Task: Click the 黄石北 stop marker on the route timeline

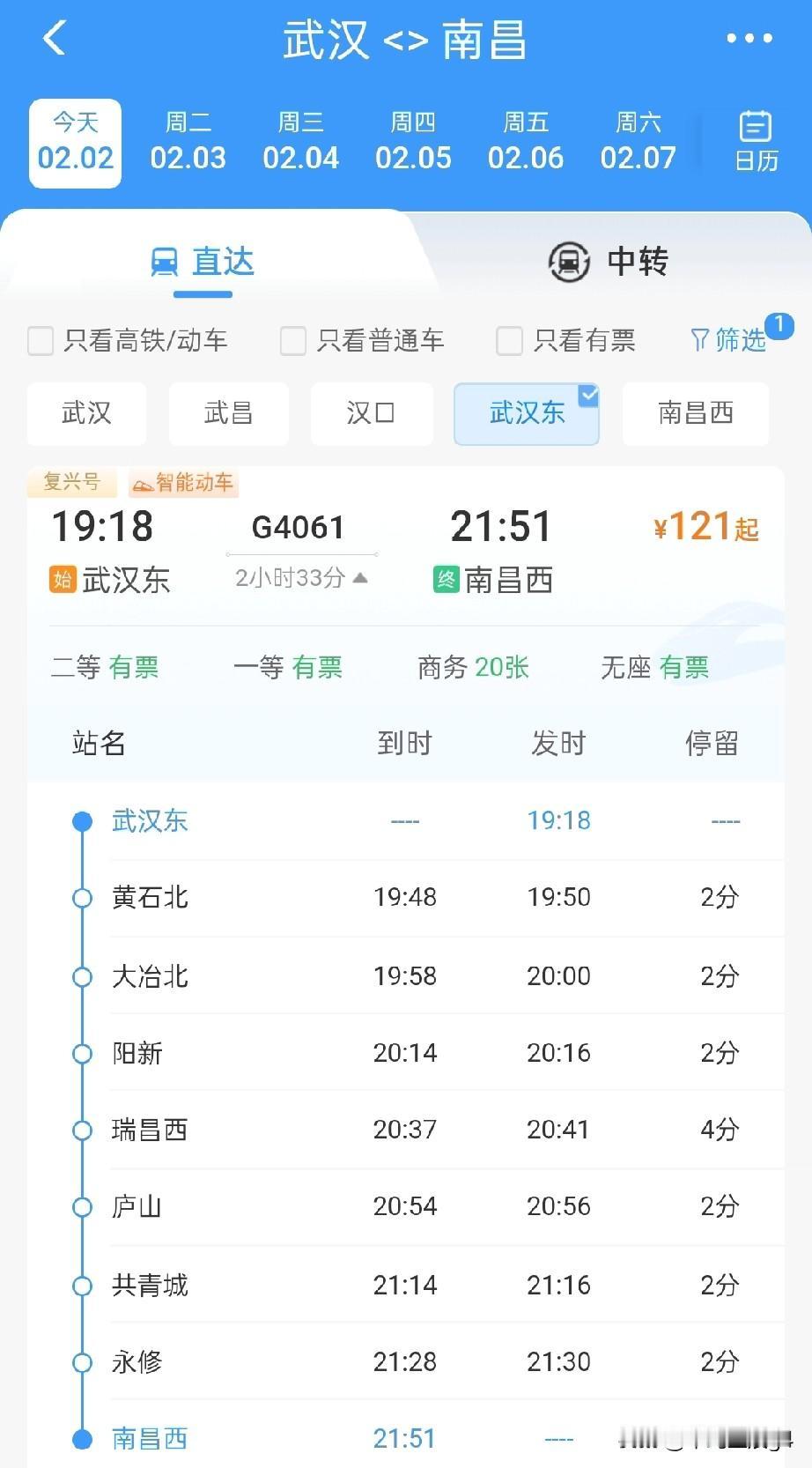Action: [x=82, y=897]
